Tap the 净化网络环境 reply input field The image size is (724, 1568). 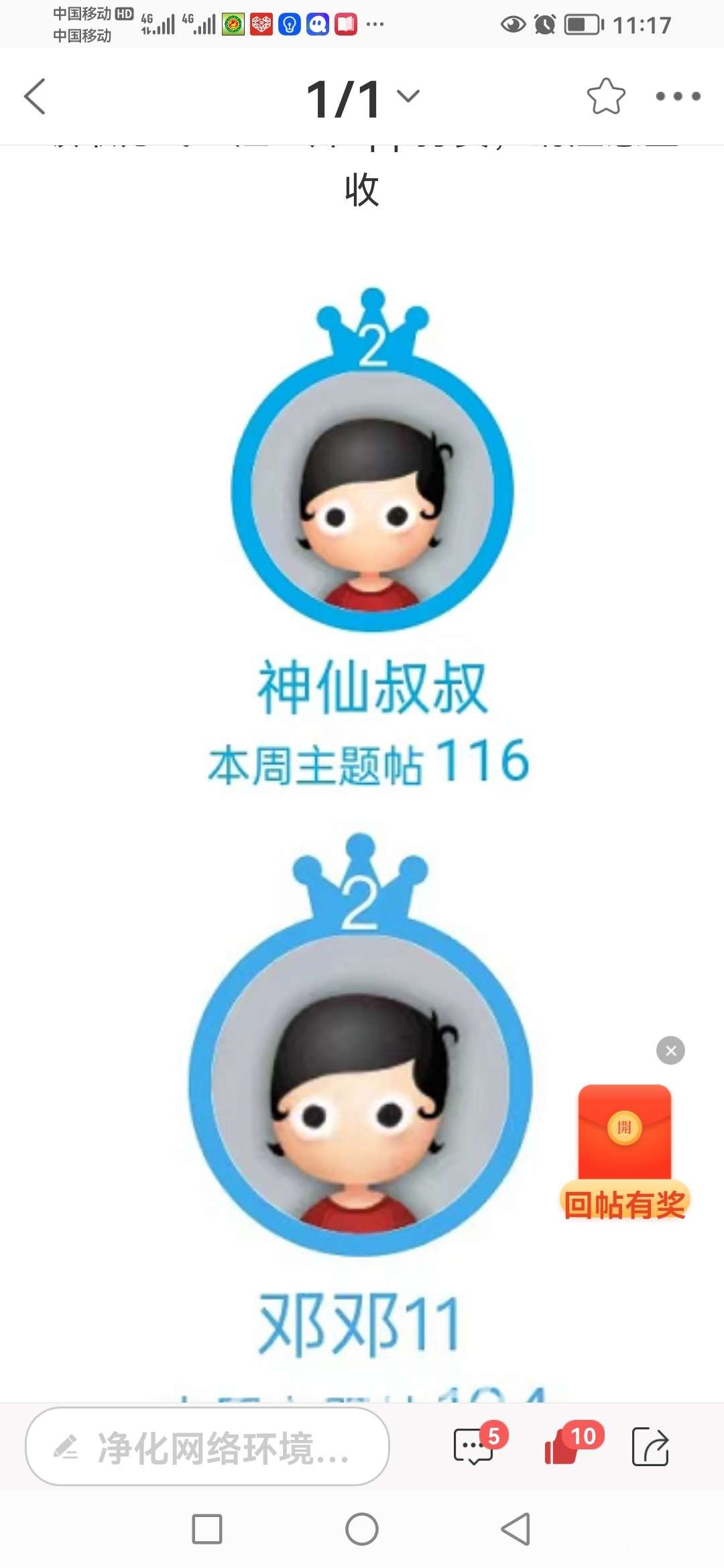207,1449
